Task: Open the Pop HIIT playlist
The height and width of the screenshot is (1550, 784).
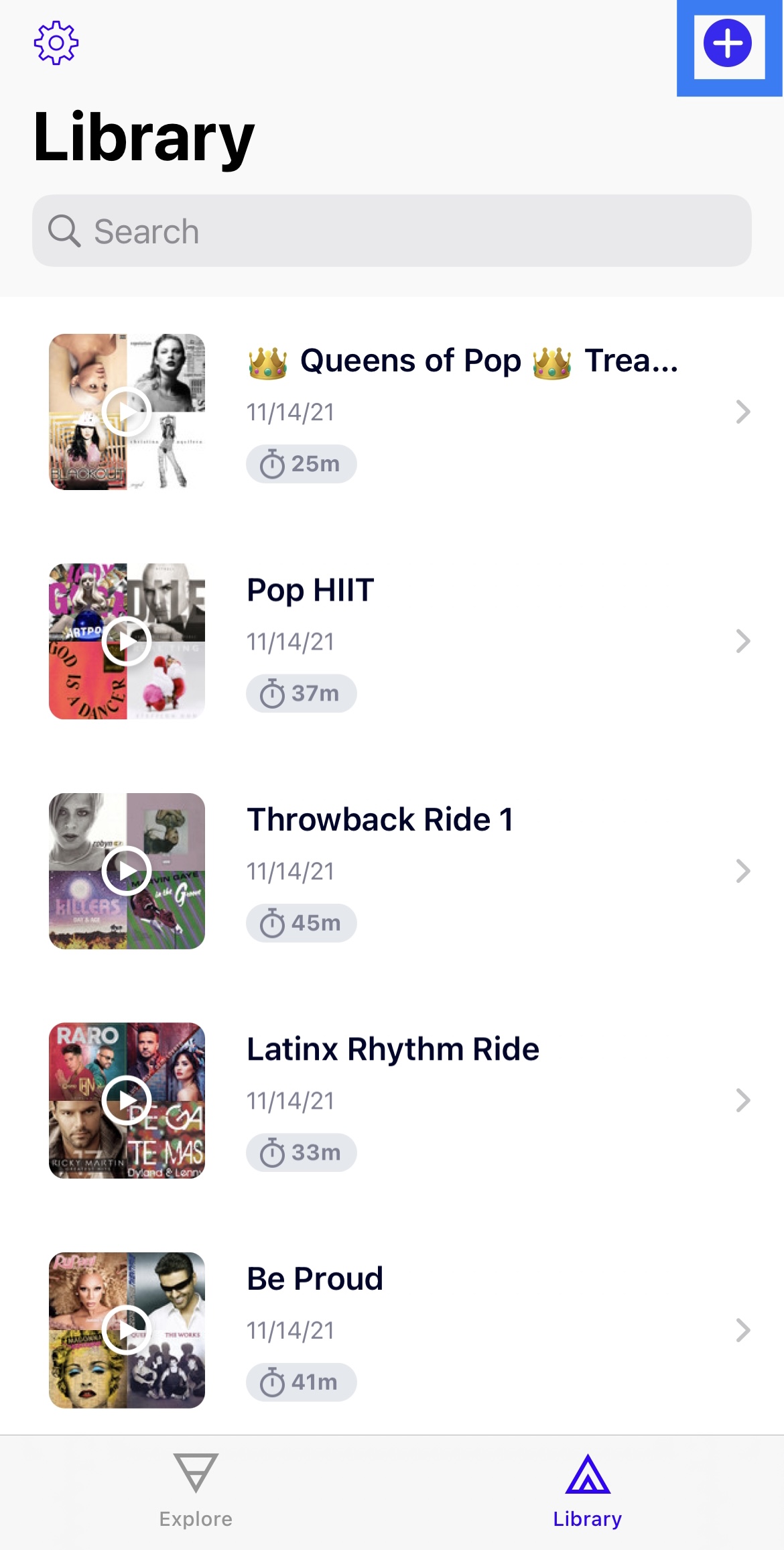Action: coord(496,641)
